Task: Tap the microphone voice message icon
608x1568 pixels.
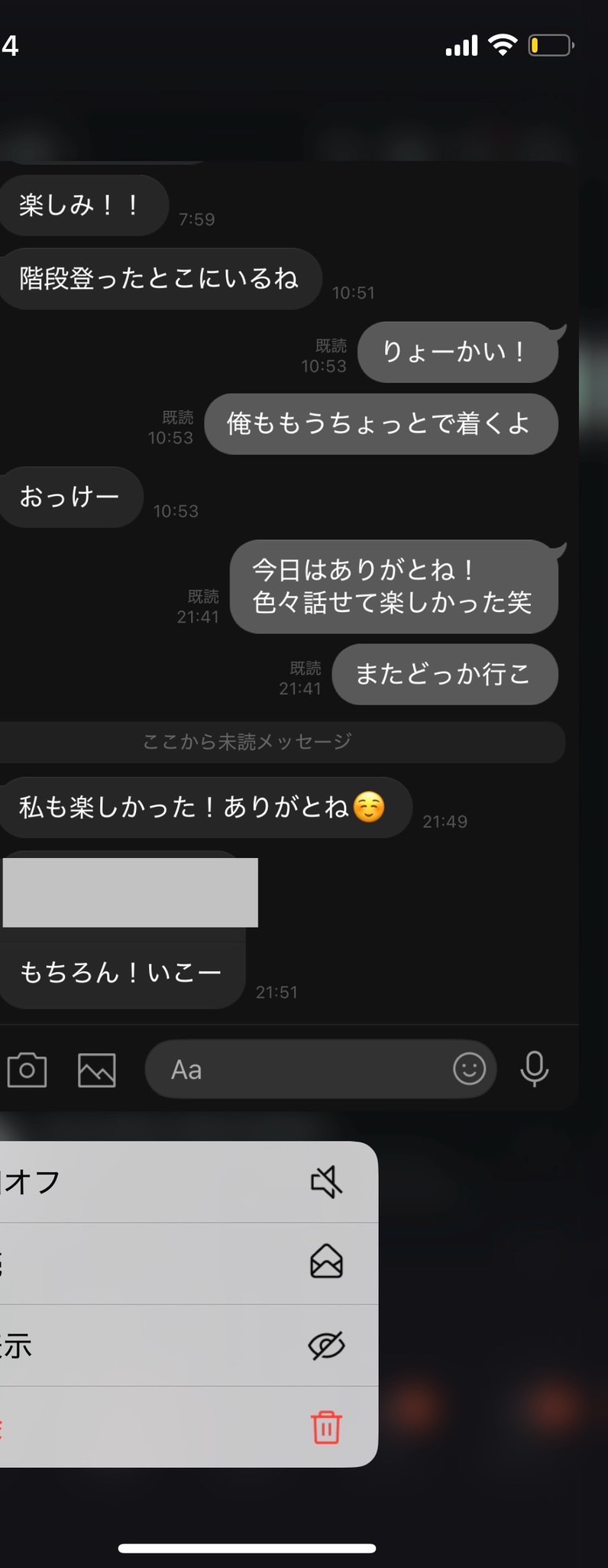Action: [x=535, y=1068]
